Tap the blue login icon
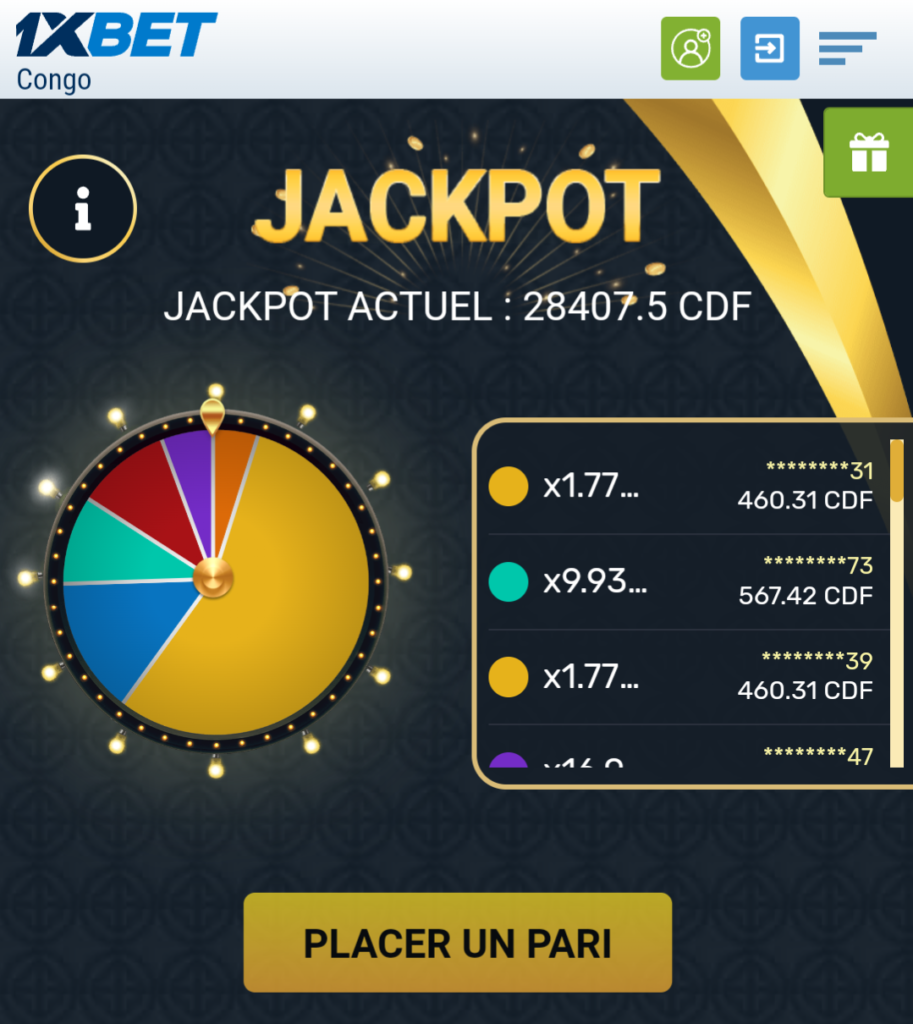913x1024 pixels. coord(769,48)
